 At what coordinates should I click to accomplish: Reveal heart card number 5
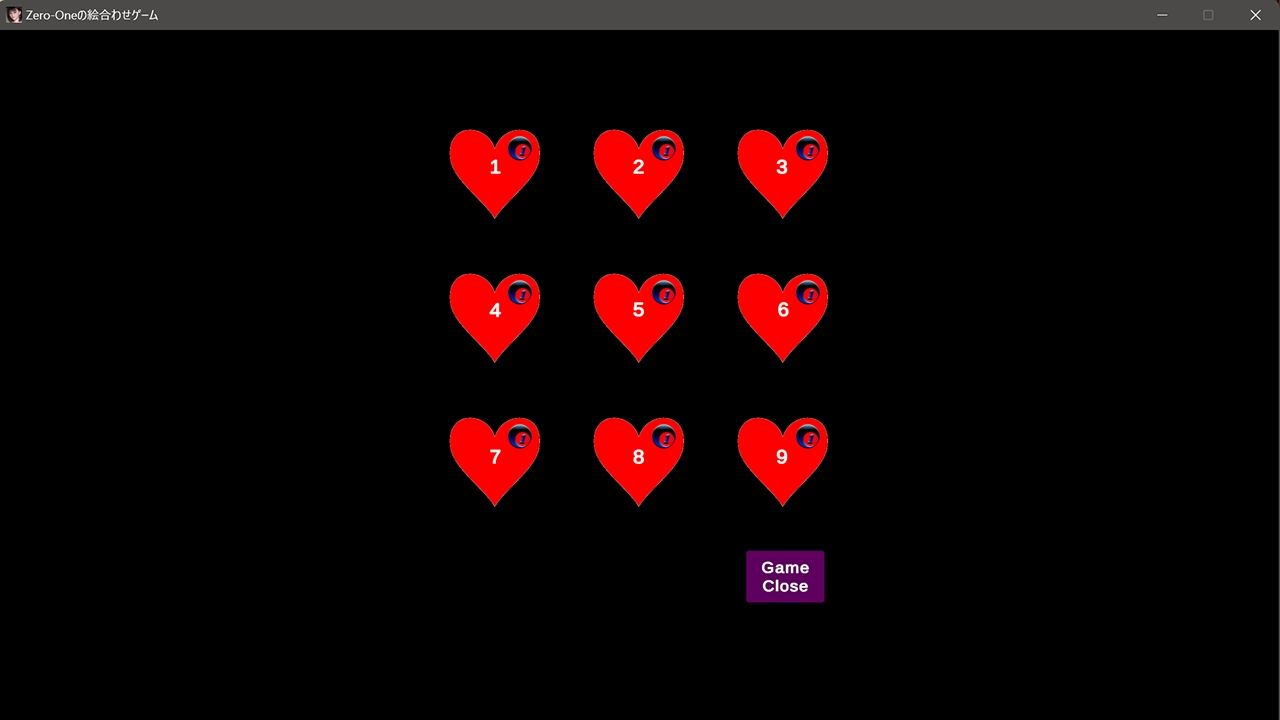pos(638,314)
